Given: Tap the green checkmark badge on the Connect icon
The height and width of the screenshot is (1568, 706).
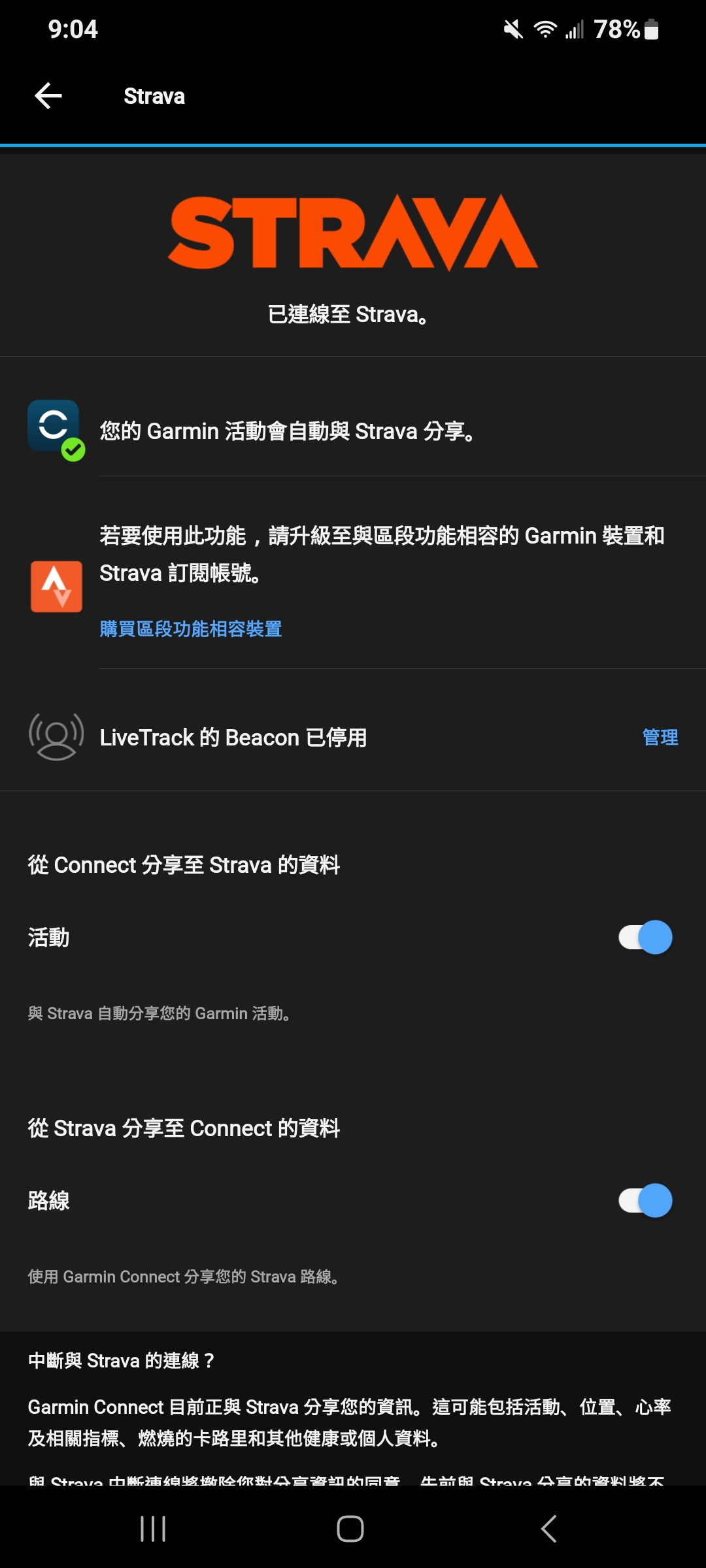Looking at the screenshot, I should tap(73, 449).
